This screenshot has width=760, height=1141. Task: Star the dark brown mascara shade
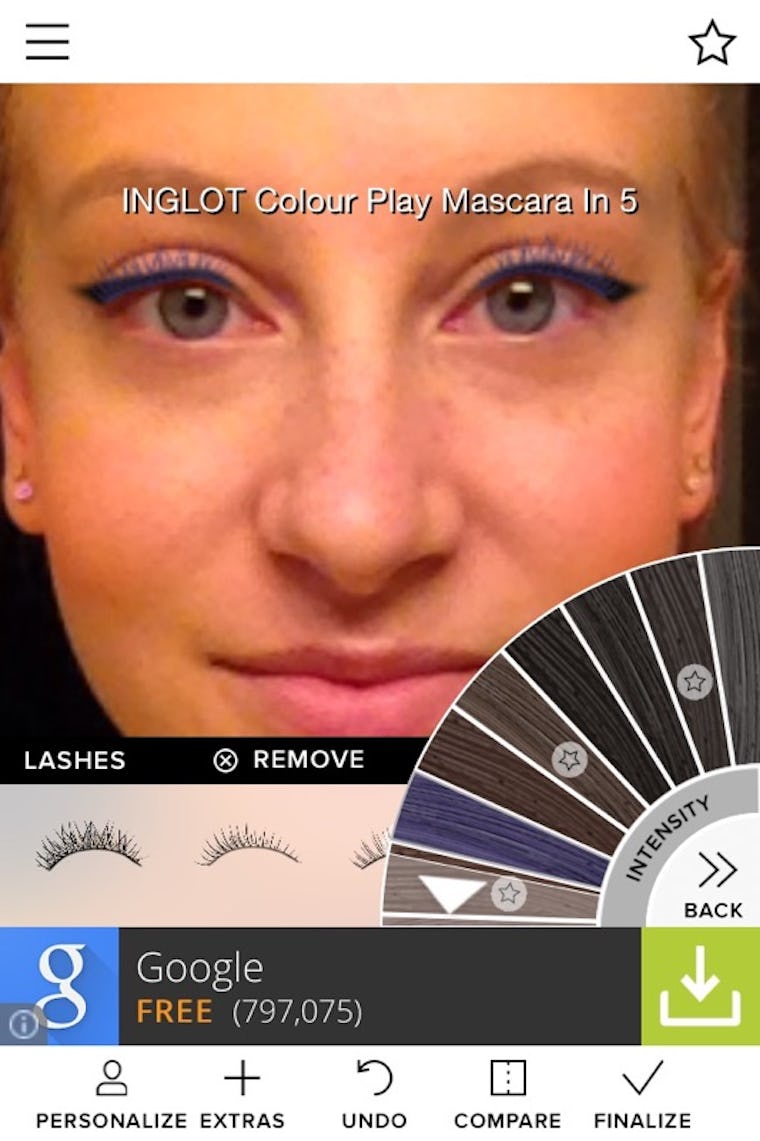567,759
